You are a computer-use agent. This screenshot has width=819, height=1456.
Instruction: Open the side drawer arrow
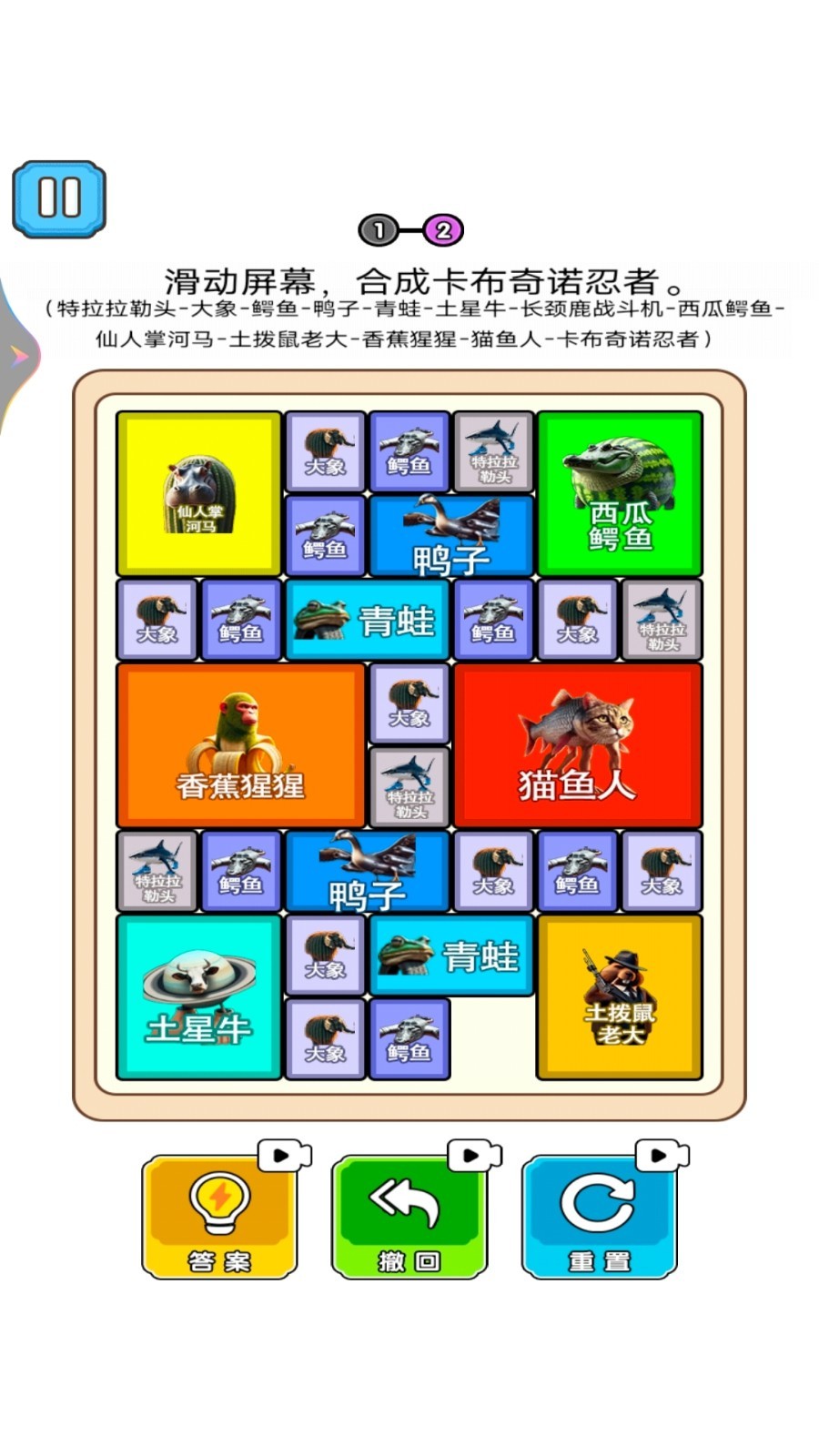[18, 357]
